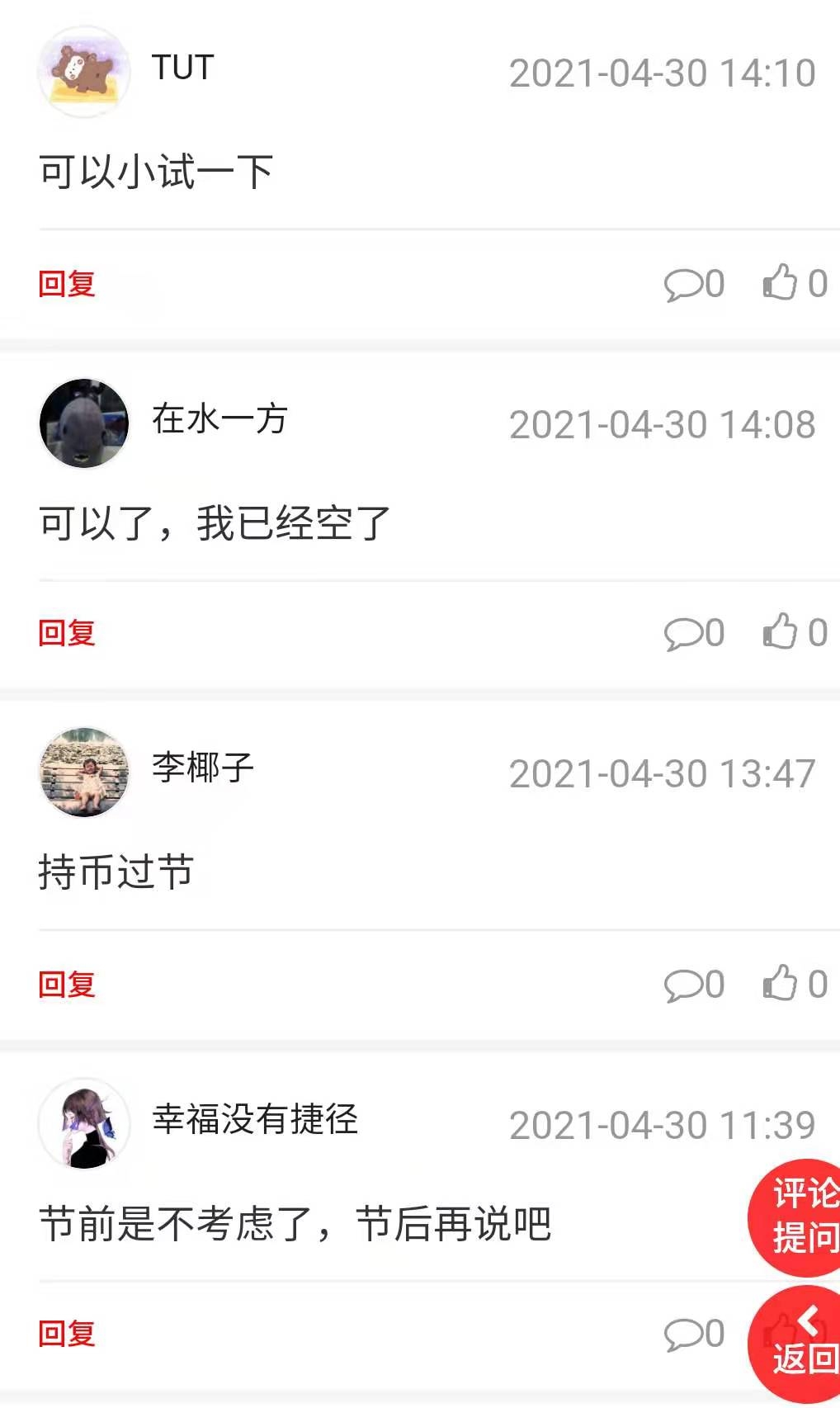Open 在水一方's profile avatar
Screen dimensions: 840x1408
[84, 423]
